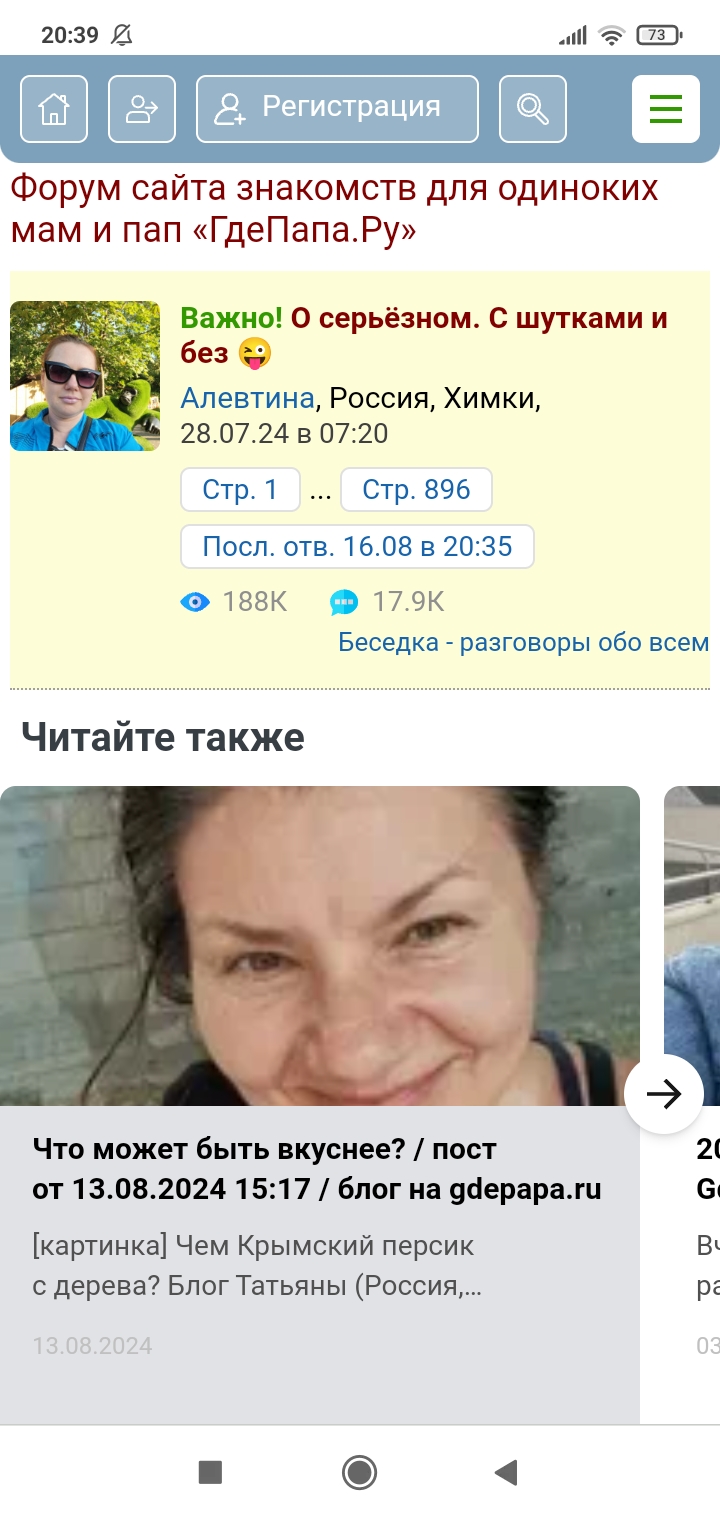Tap the system home button
Viewport: 720px width, 1520px height.
pyautogui.click(x=359, y=1472)
